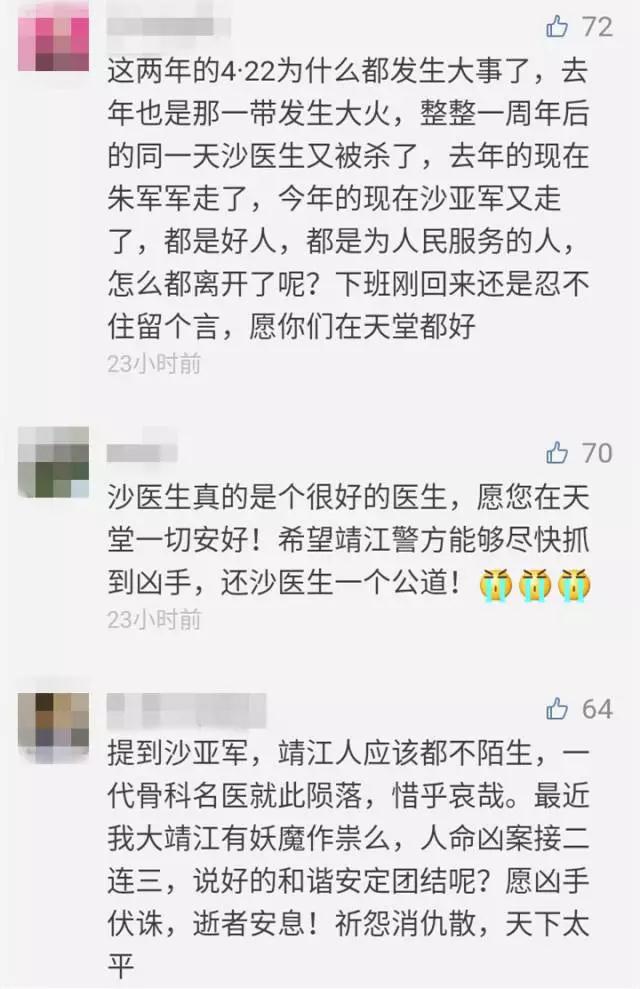Like the comment with 72 likes
The image size is (640, 989).
click(x=557, y=27)
